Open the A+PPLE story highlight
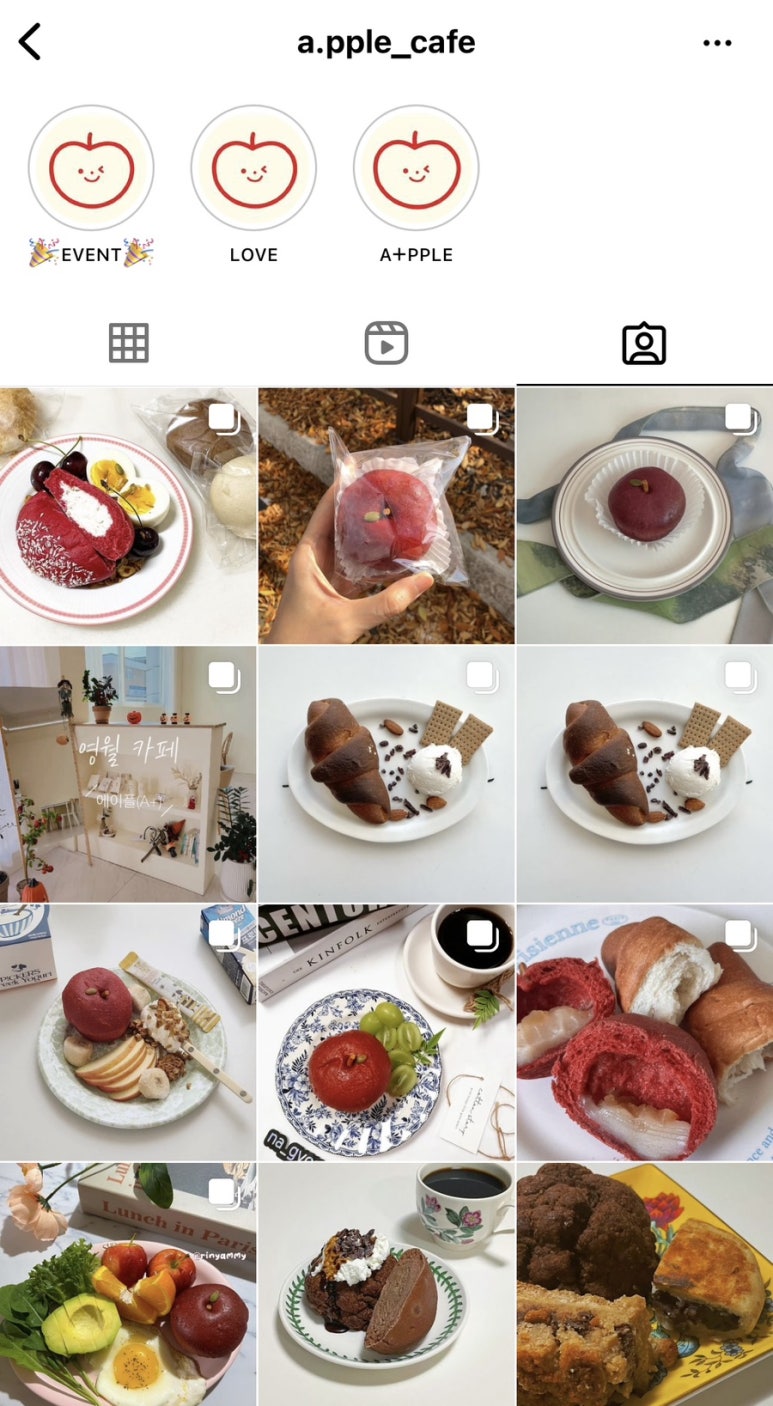Image resolution: width=773 pixels, height=1406 pixels. [416, 168]
